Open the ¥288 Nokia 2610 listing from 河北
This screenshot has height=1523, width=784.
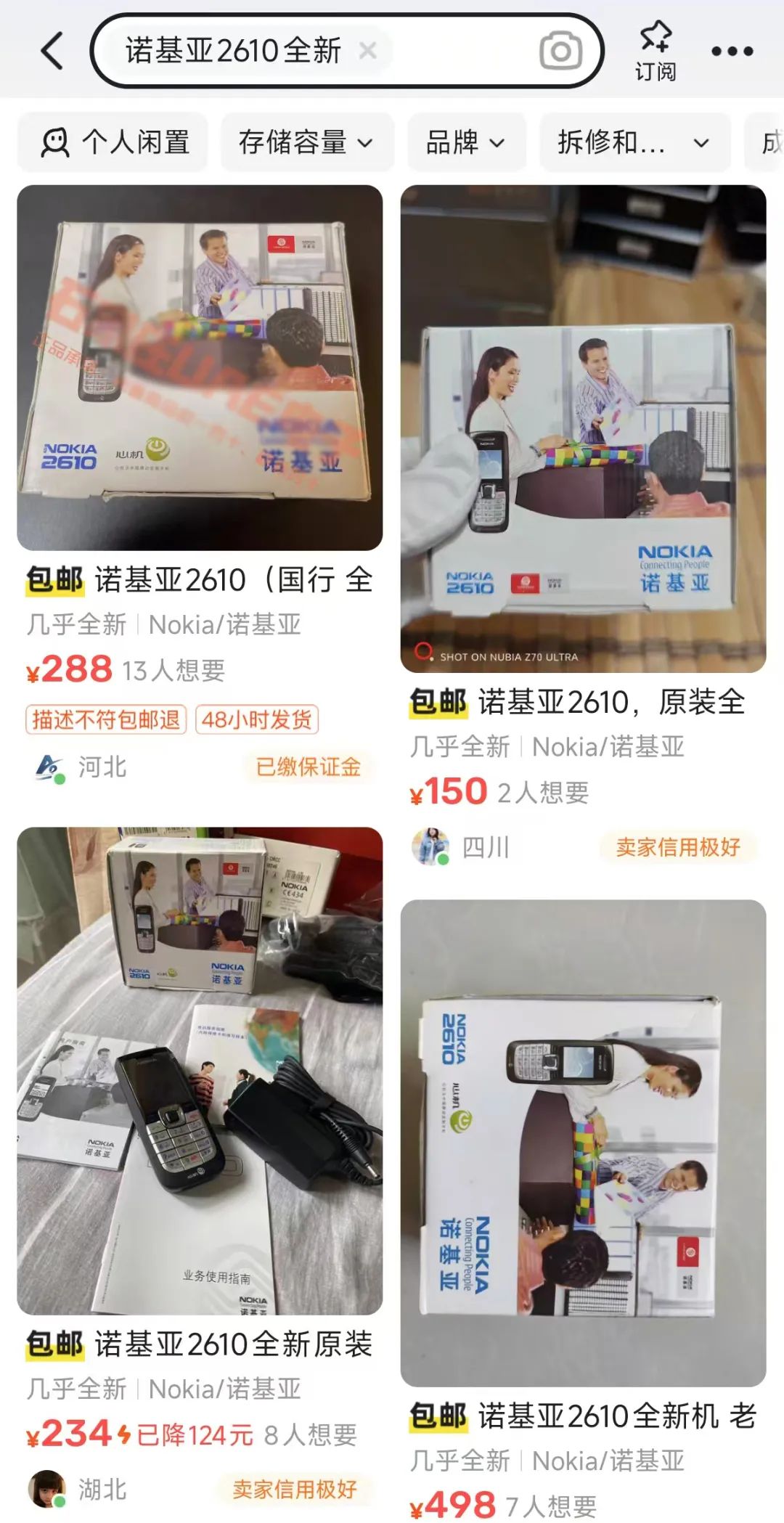[200, 367]
